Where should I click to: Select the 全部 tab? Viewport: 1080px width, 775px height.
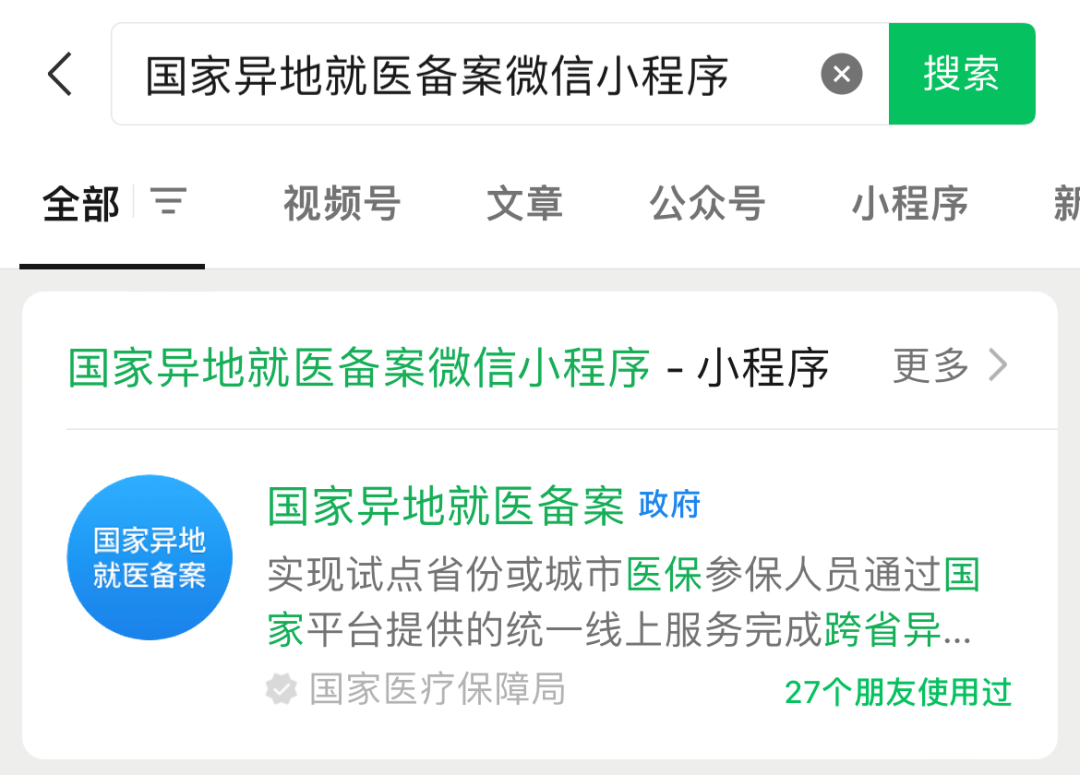pos(81,204)
